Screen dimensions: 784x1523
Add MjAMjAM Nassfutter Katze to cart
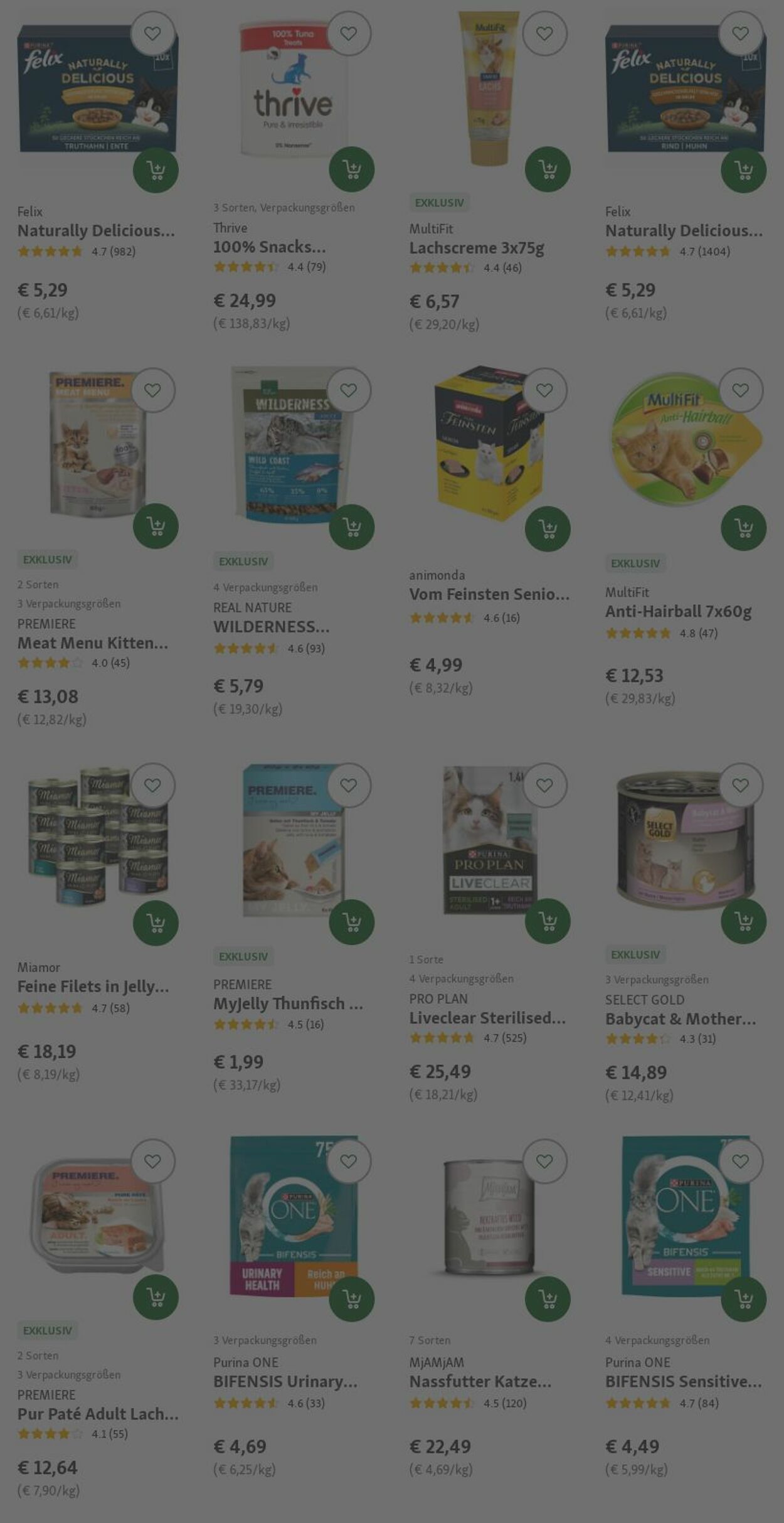548,1298
